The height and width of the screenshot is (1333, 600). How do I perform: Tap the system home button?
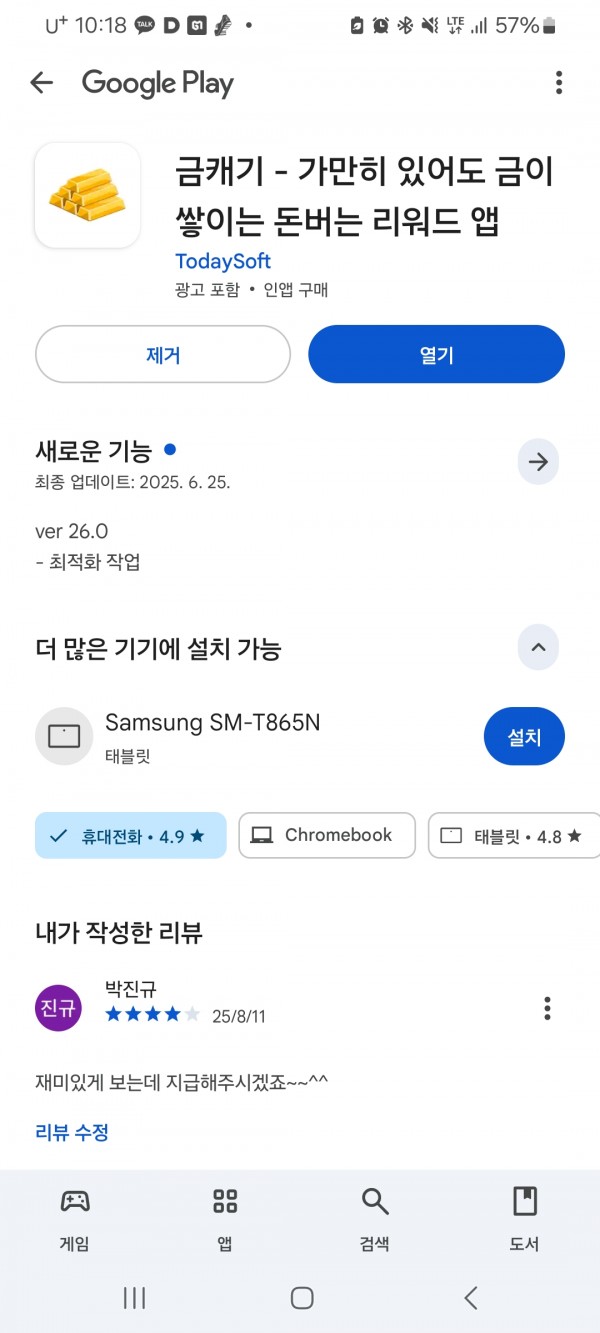(x=301, y=1298)
